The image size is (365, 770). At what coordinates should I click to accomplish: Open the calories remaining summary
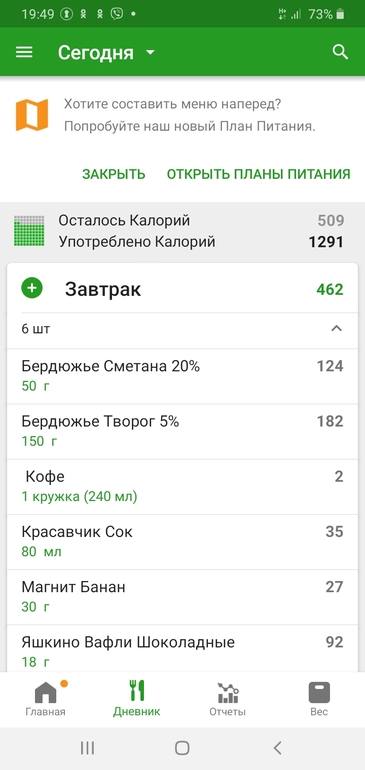[x=182, y=231]
